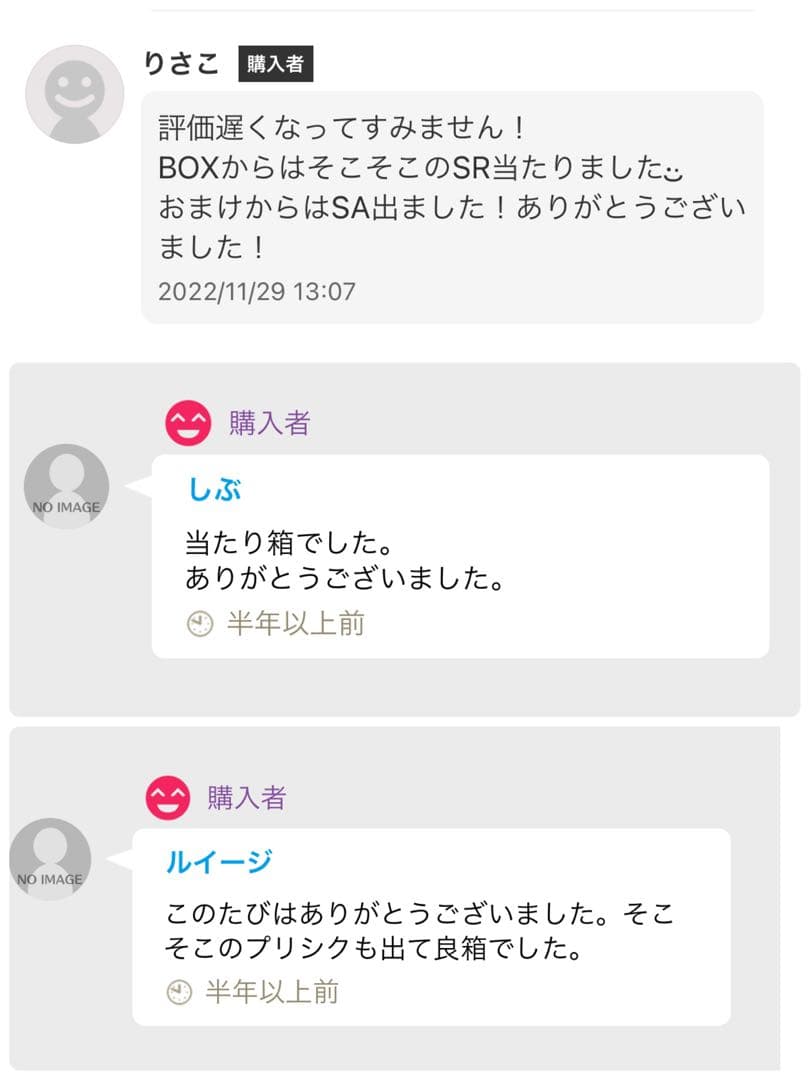Select the pink laughing emoji beside しぶ's review
This screenshot has height=1080, width=810.
(187, 422)
